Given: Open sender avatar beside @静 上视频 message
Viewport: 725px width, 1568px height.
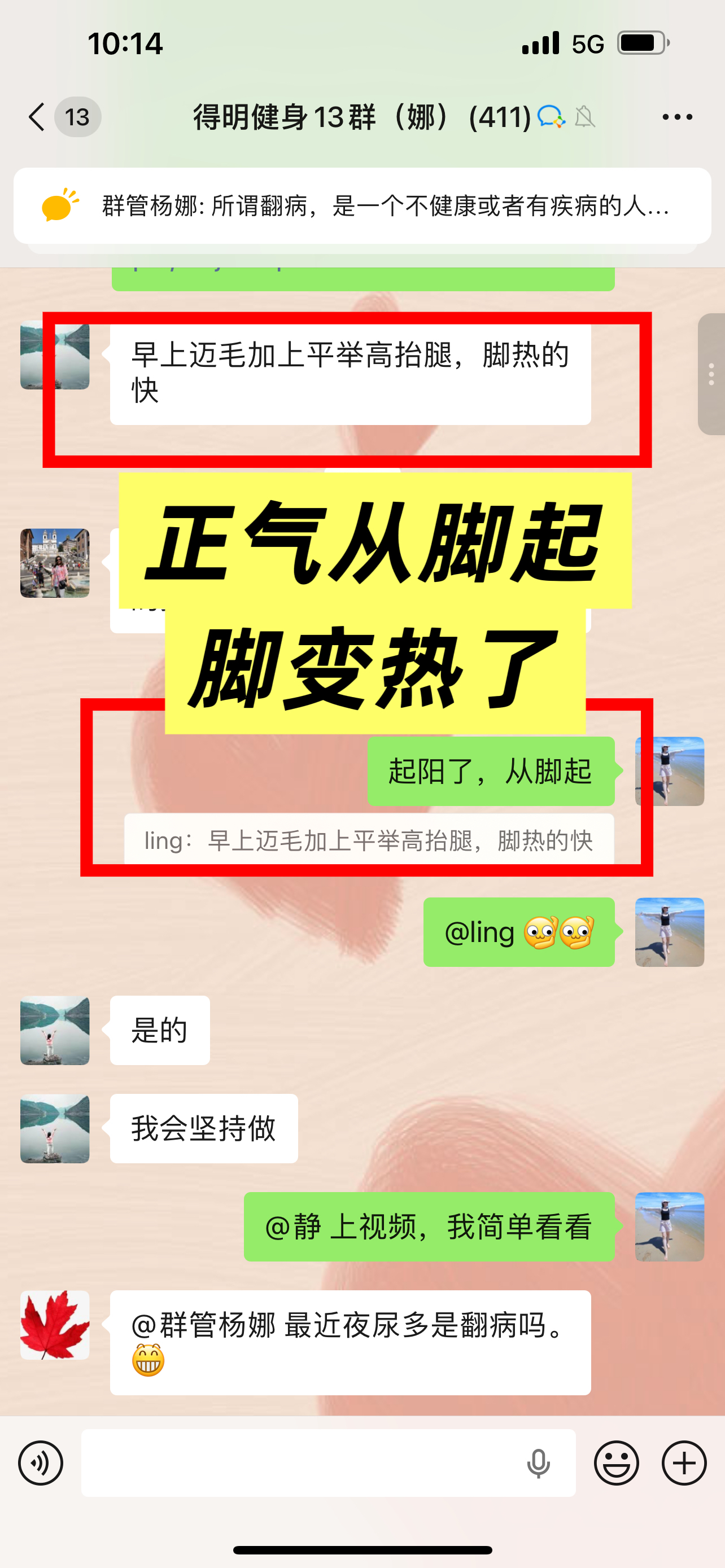Looking at the screenshot, I should 669,1227.
